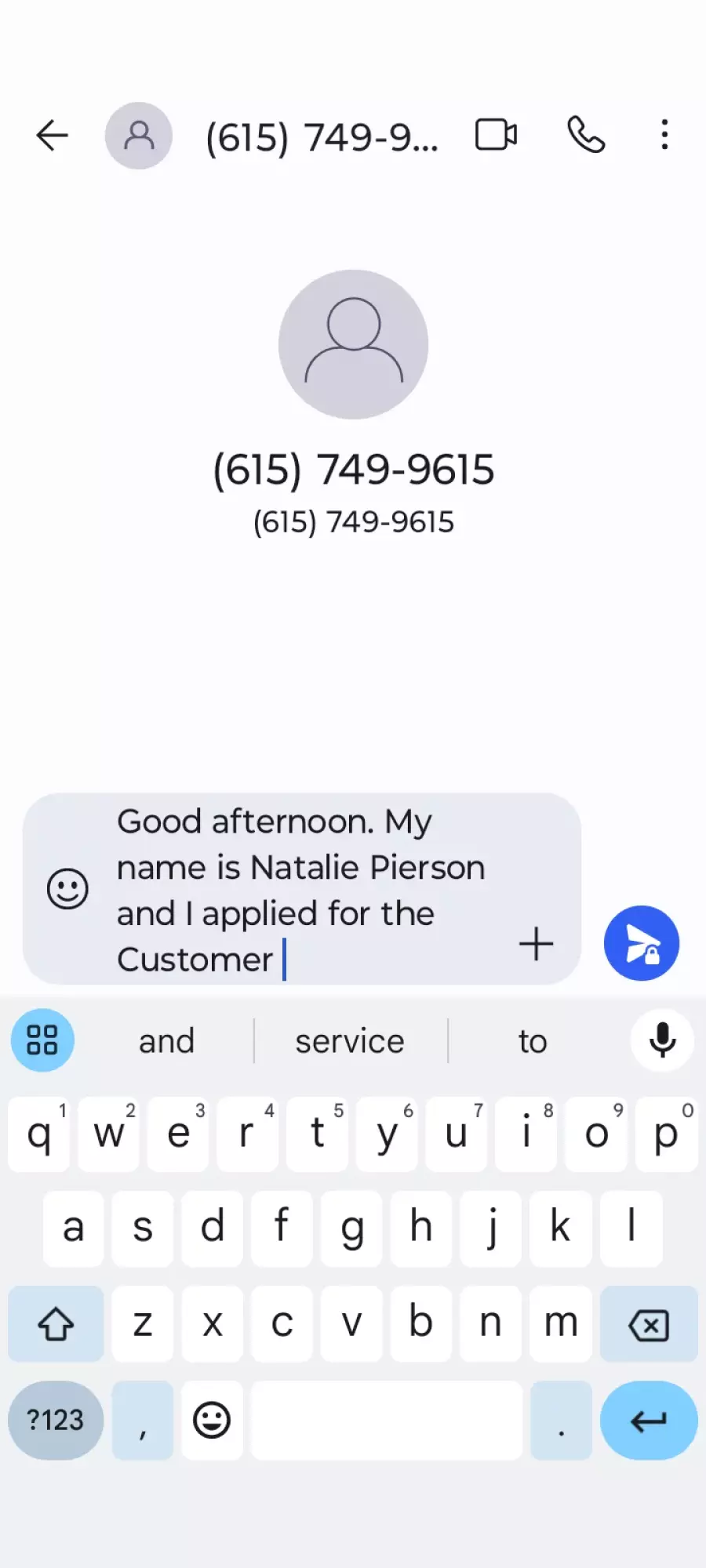Viewport: 706px width, 1568px height.
Task: Send the message with the blue arrow button
Action: tap(642, 943)
